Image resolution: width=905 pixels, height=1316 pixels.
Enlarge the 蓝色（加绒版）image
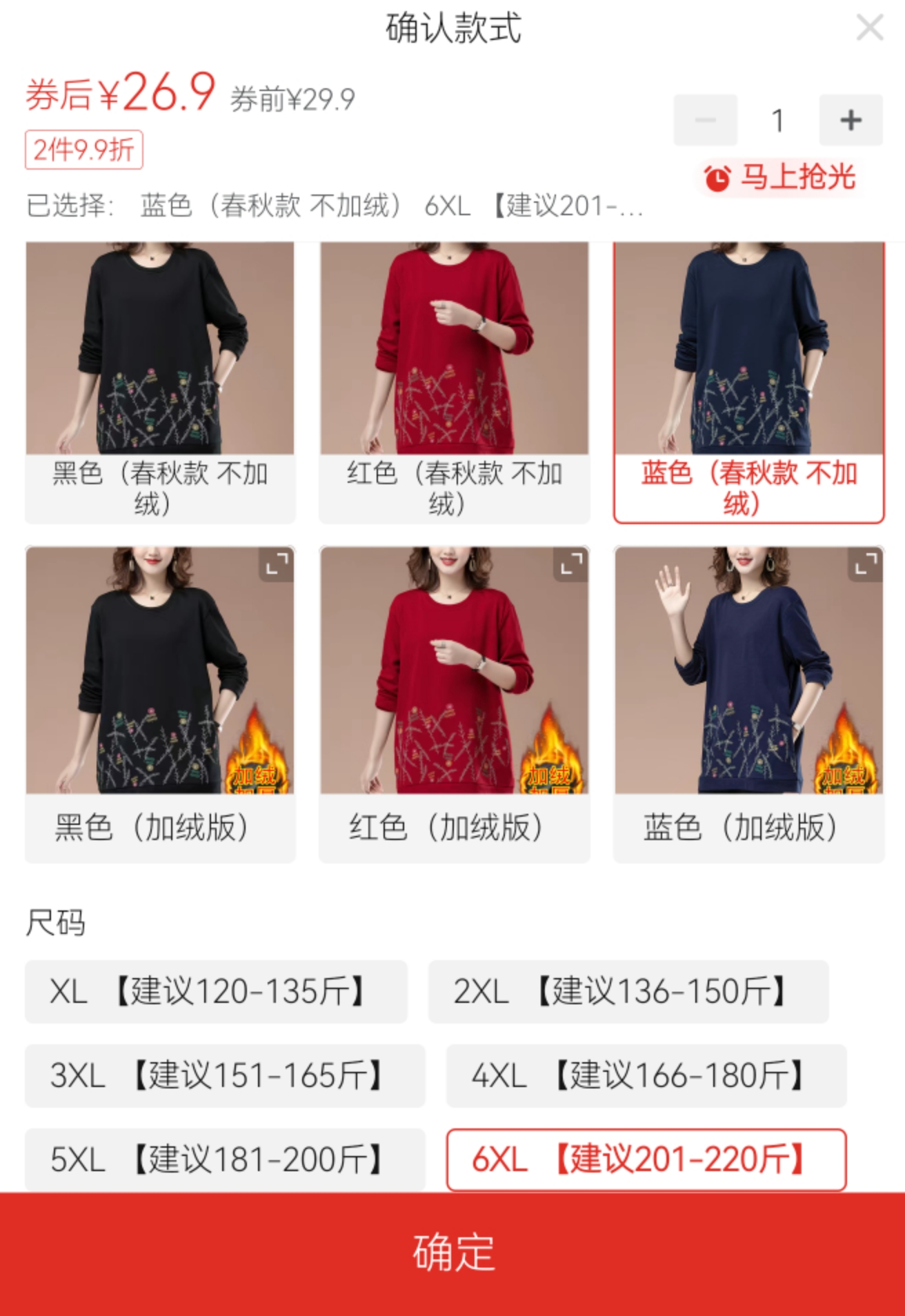(866, 565)
